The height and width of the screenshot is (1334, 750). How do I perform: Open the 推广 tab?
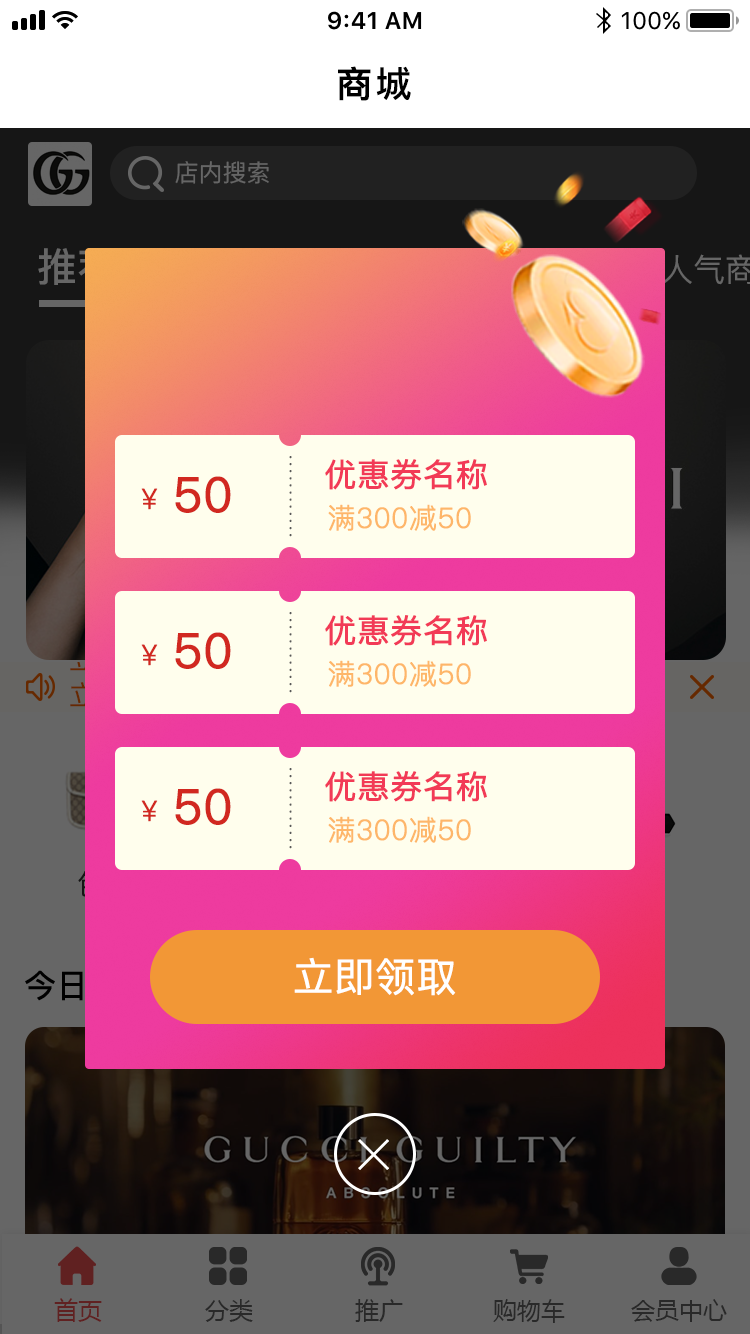(378, 1284)
